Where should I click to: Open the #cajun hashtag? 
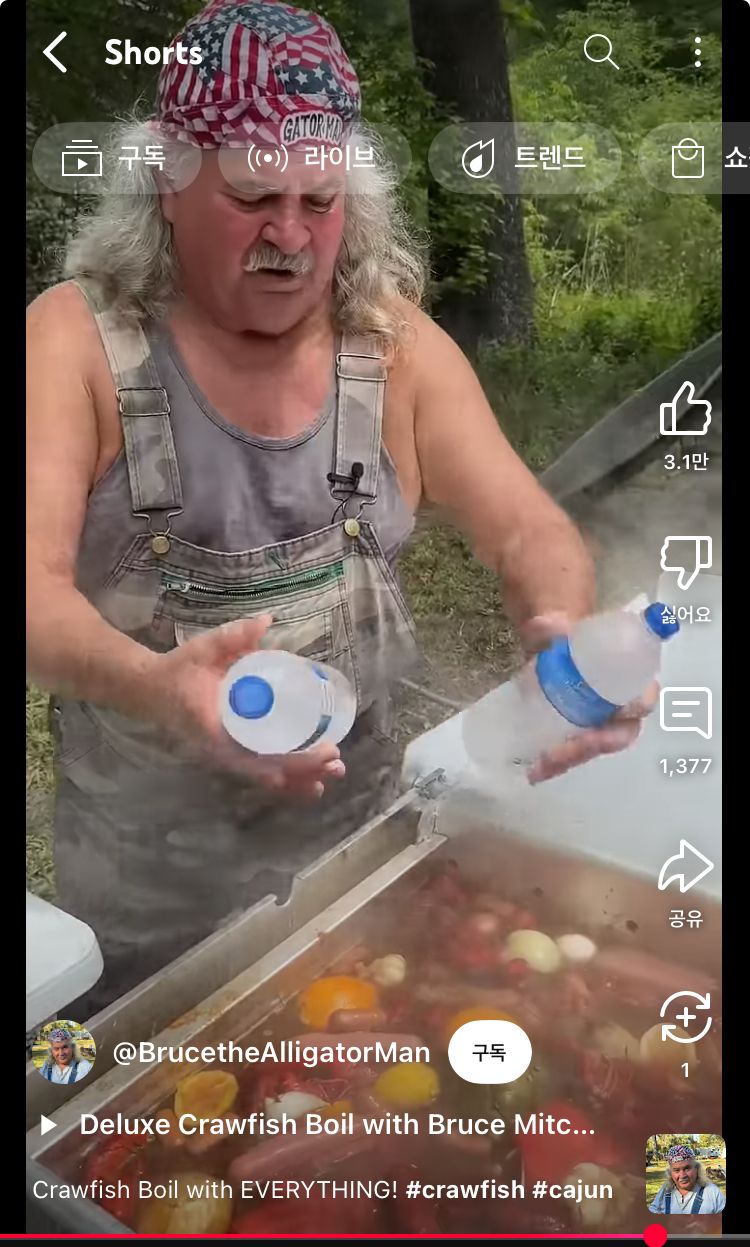(572, 1190)
